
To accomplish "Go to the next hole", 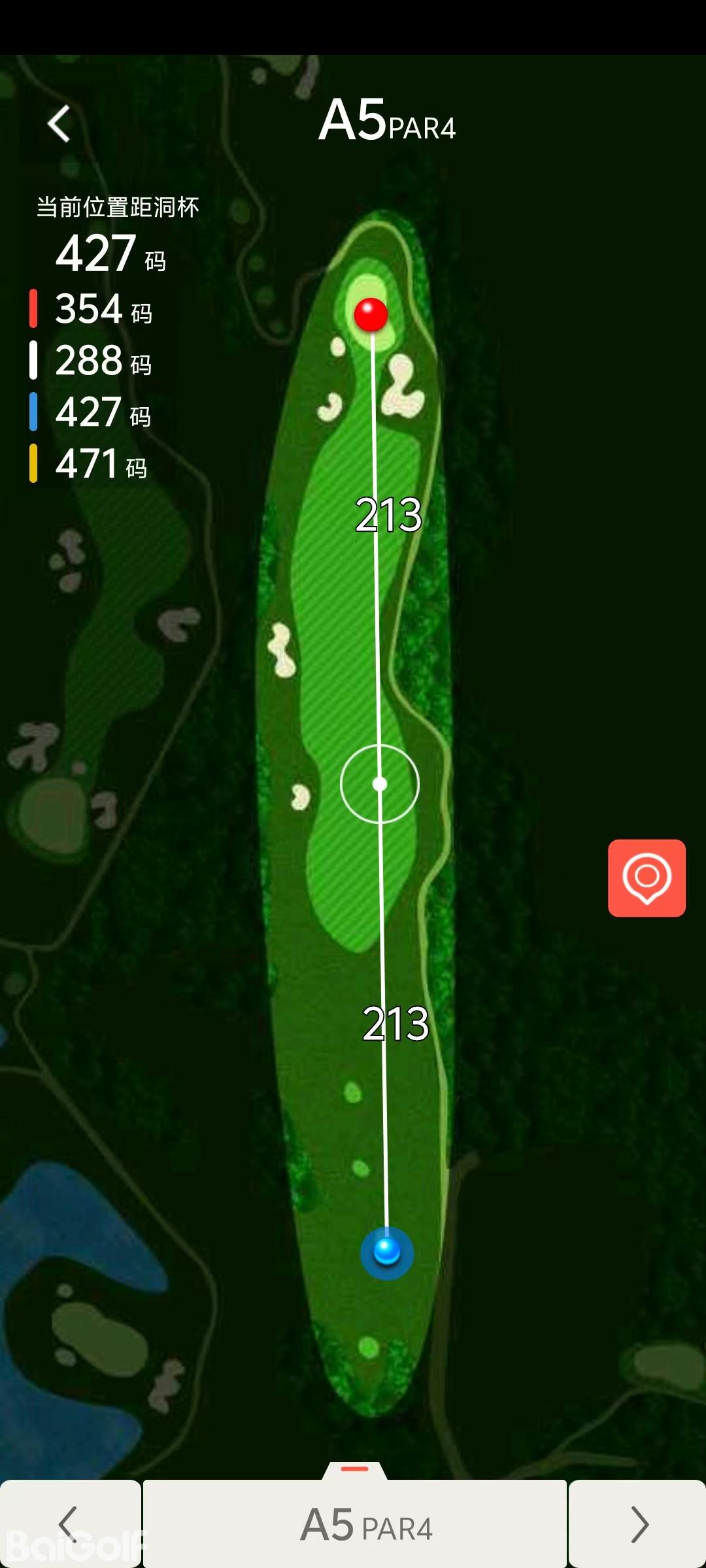I will pyautogui.click(x=637, y=1524).
